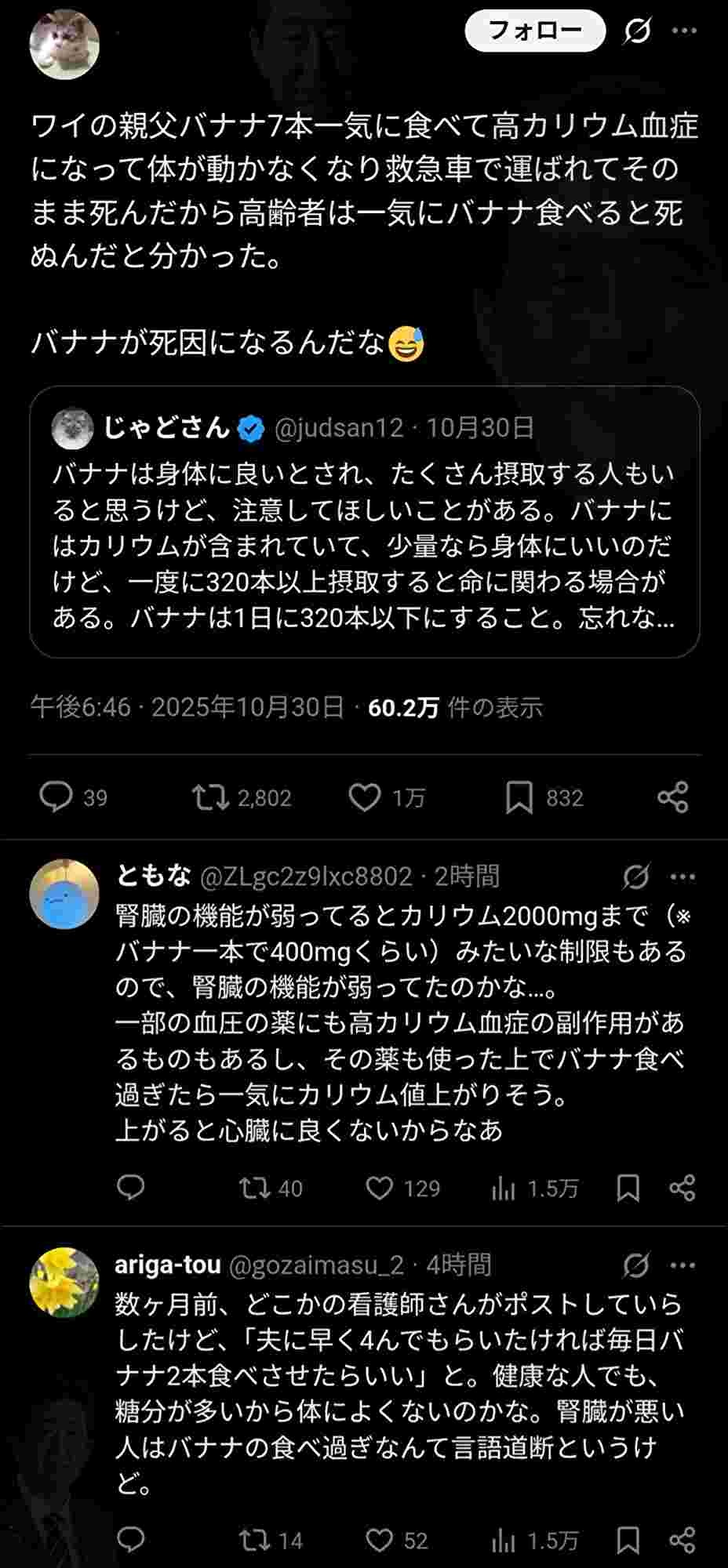
Task: Repost ともな's reply
Action: pyautogui.click(x=254, y=1189)
